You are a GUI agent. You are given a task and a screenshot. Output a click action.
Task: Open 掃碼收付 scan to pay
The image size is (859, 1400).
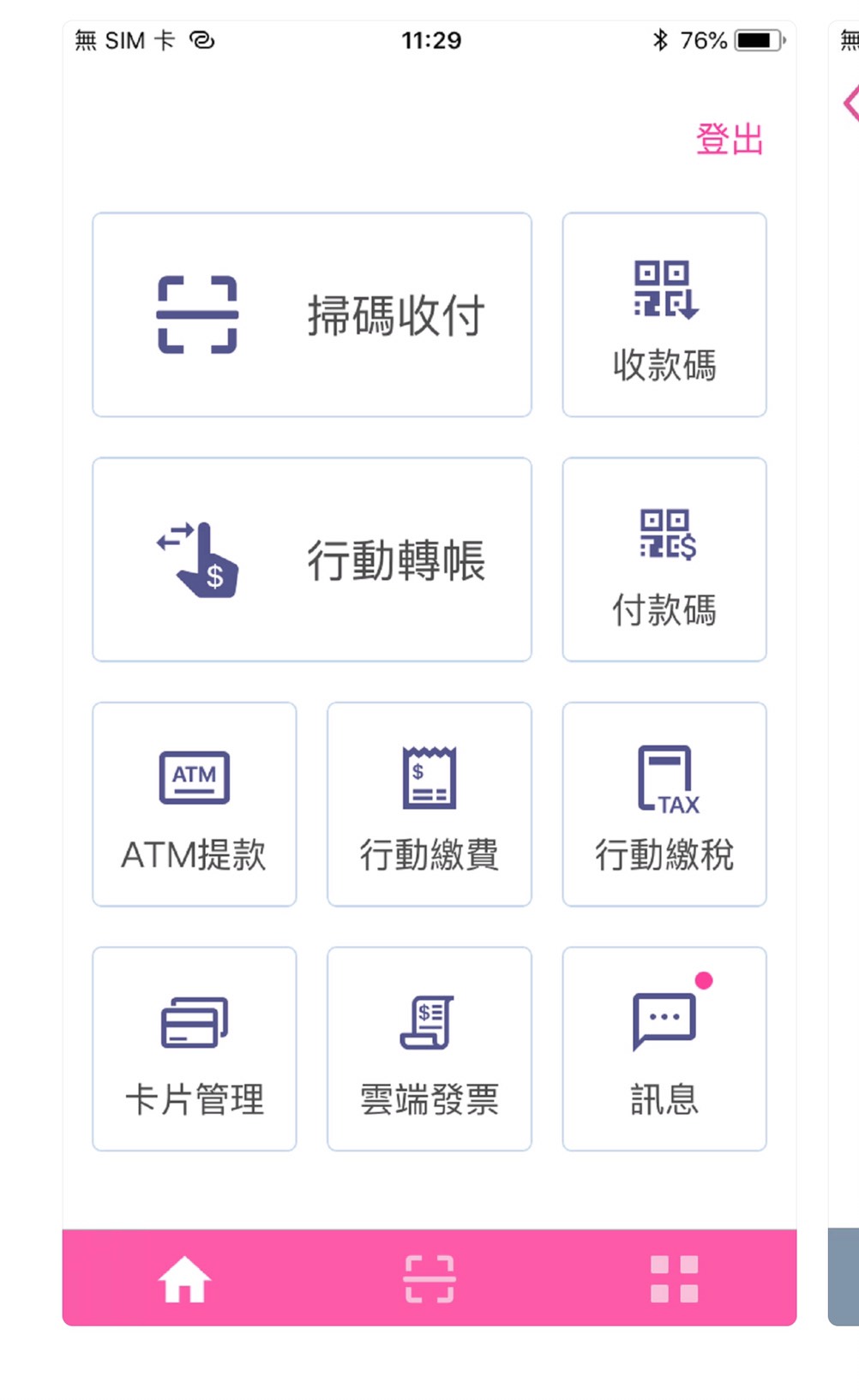point(312,314)
